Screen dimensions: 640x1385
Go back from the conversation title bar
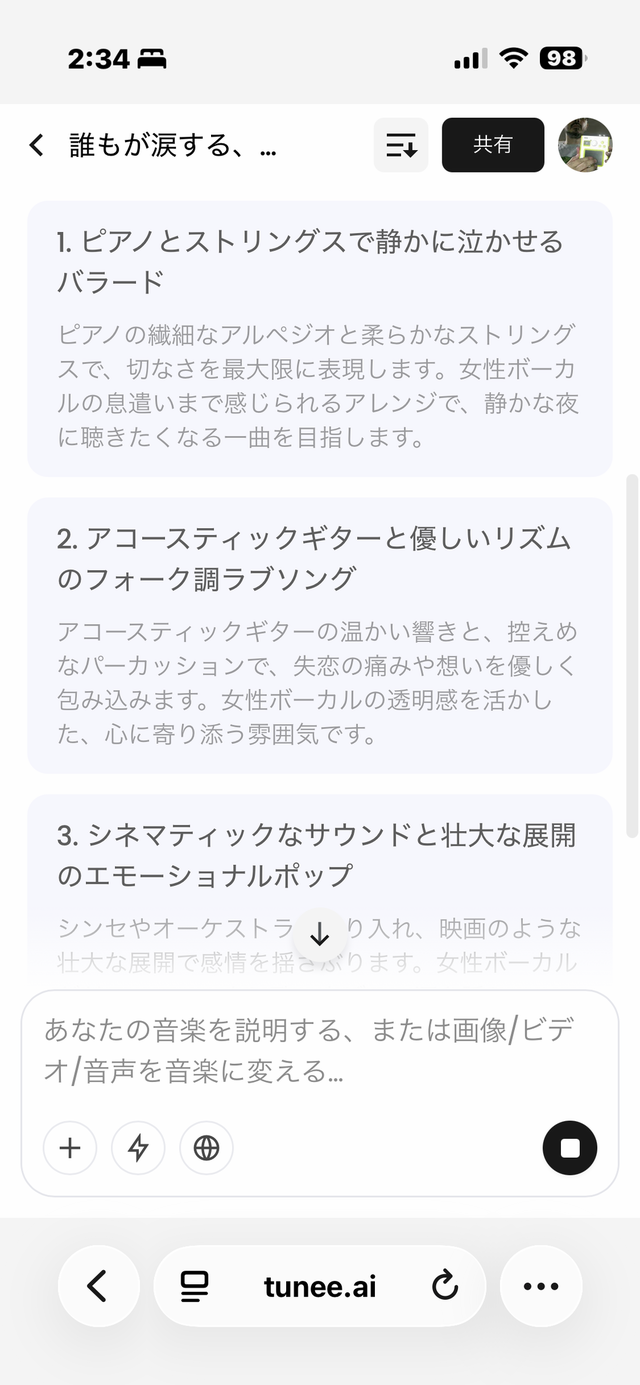(37, 145)
